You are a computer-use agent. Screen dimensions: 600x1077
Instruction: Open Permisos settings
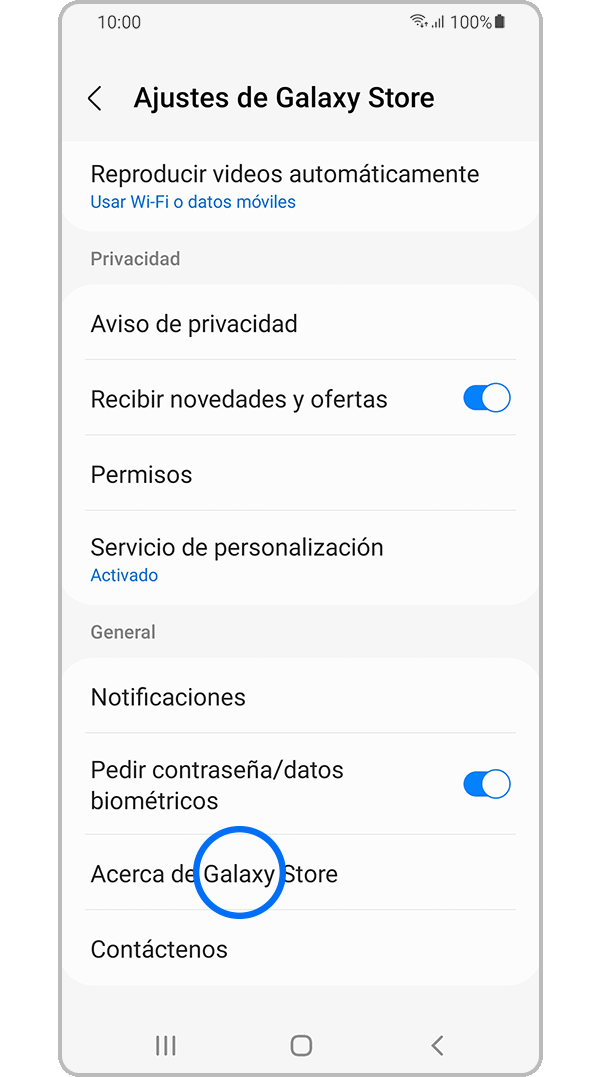(142, 474)
